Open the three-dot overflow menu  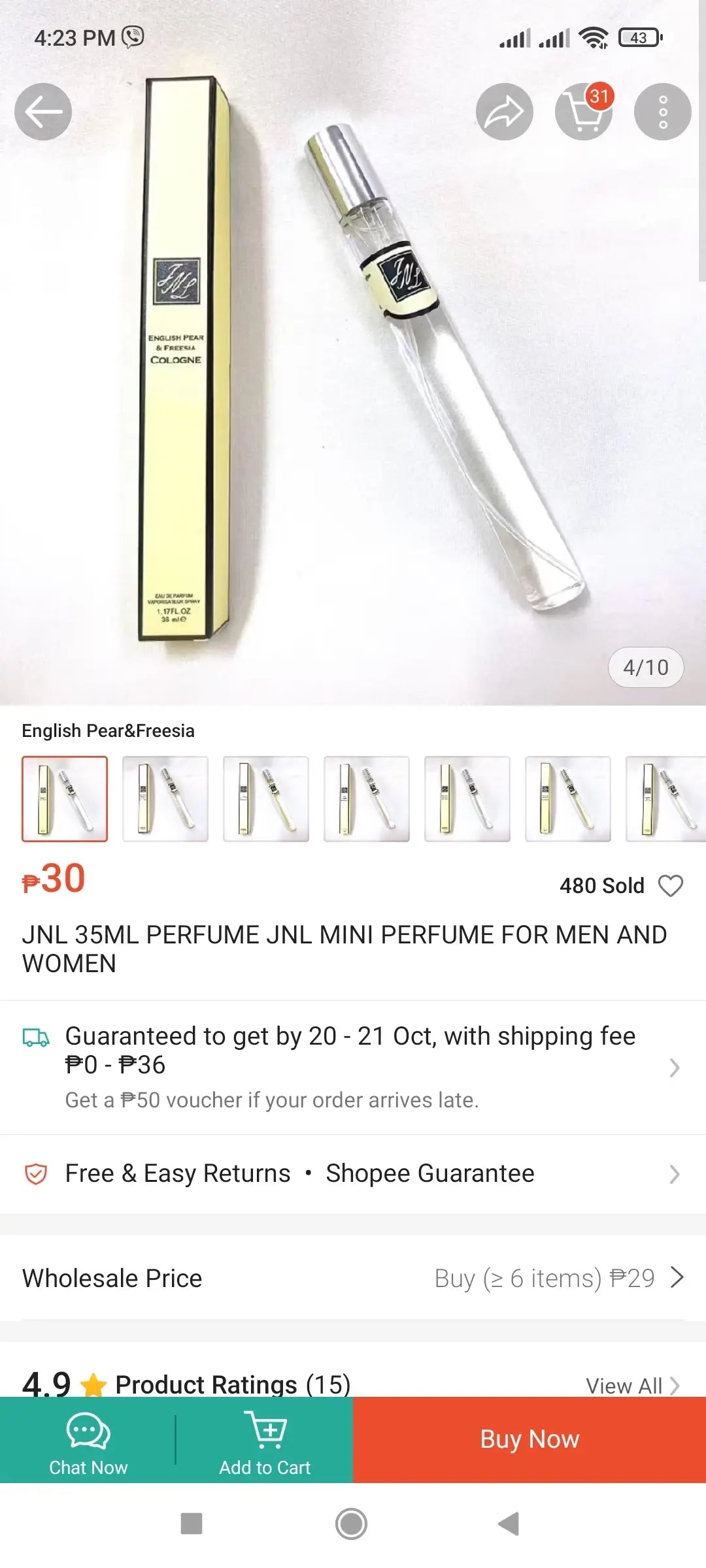coord(662,112)
